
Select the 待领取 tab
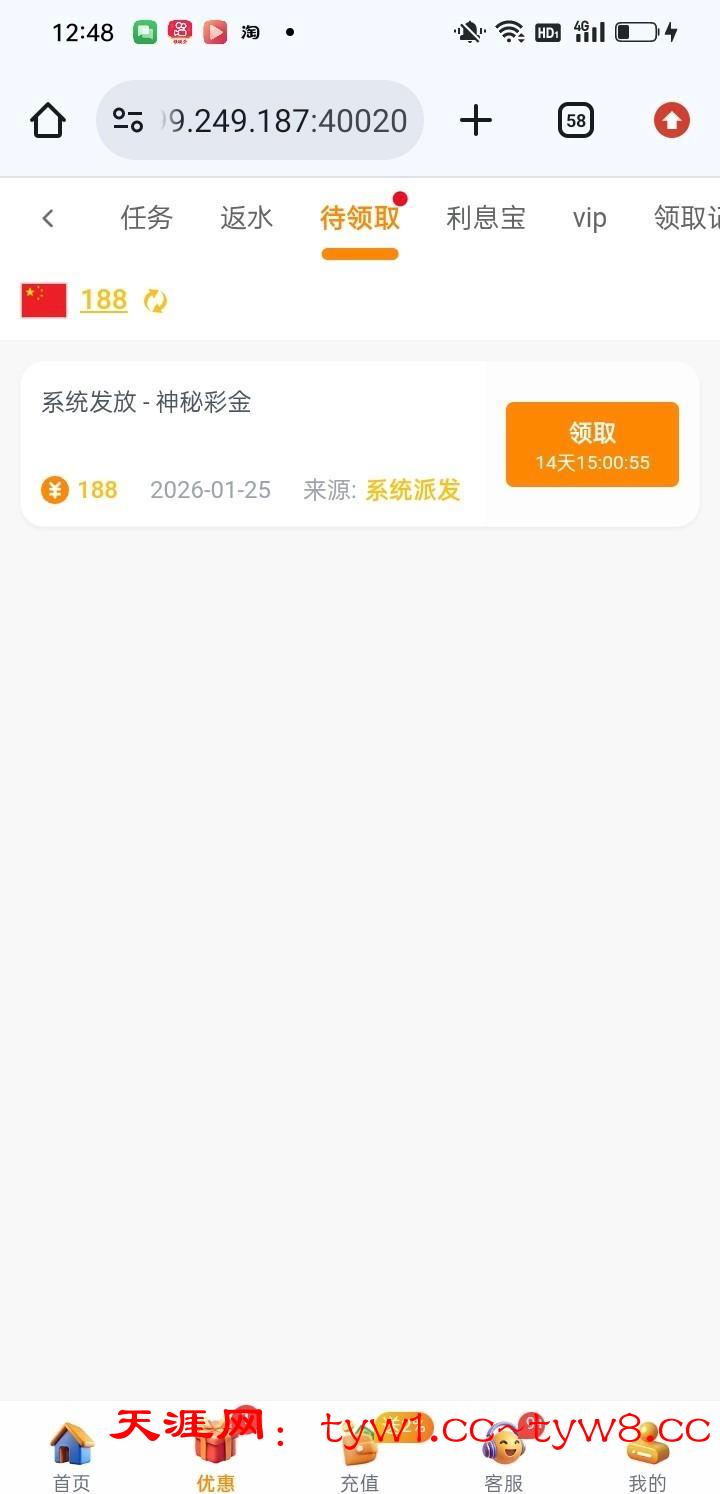[x=360, y=218]
